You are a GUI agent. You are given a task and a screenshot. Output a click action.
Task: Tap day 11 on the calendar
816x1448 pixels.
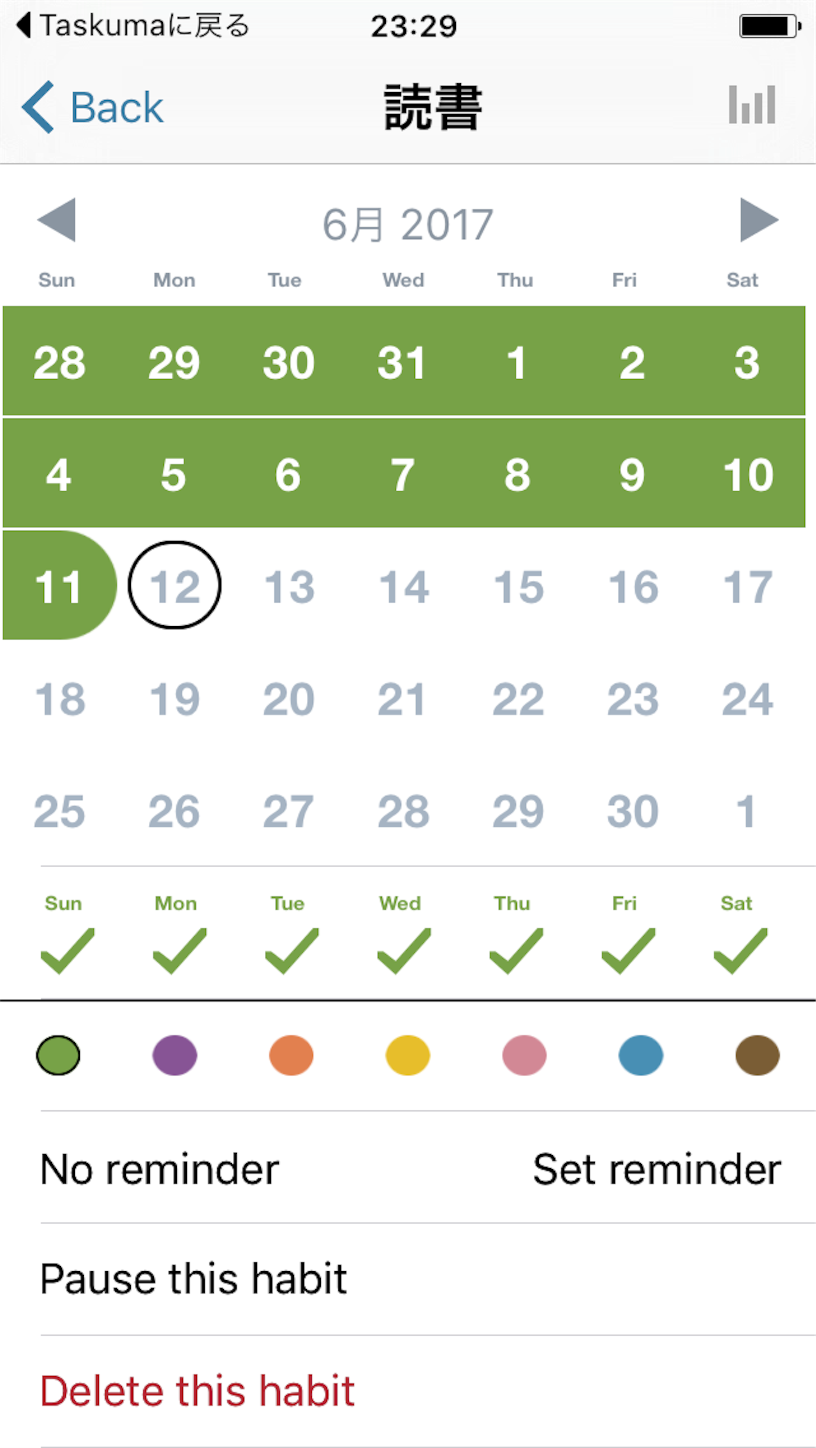point(58,586)
